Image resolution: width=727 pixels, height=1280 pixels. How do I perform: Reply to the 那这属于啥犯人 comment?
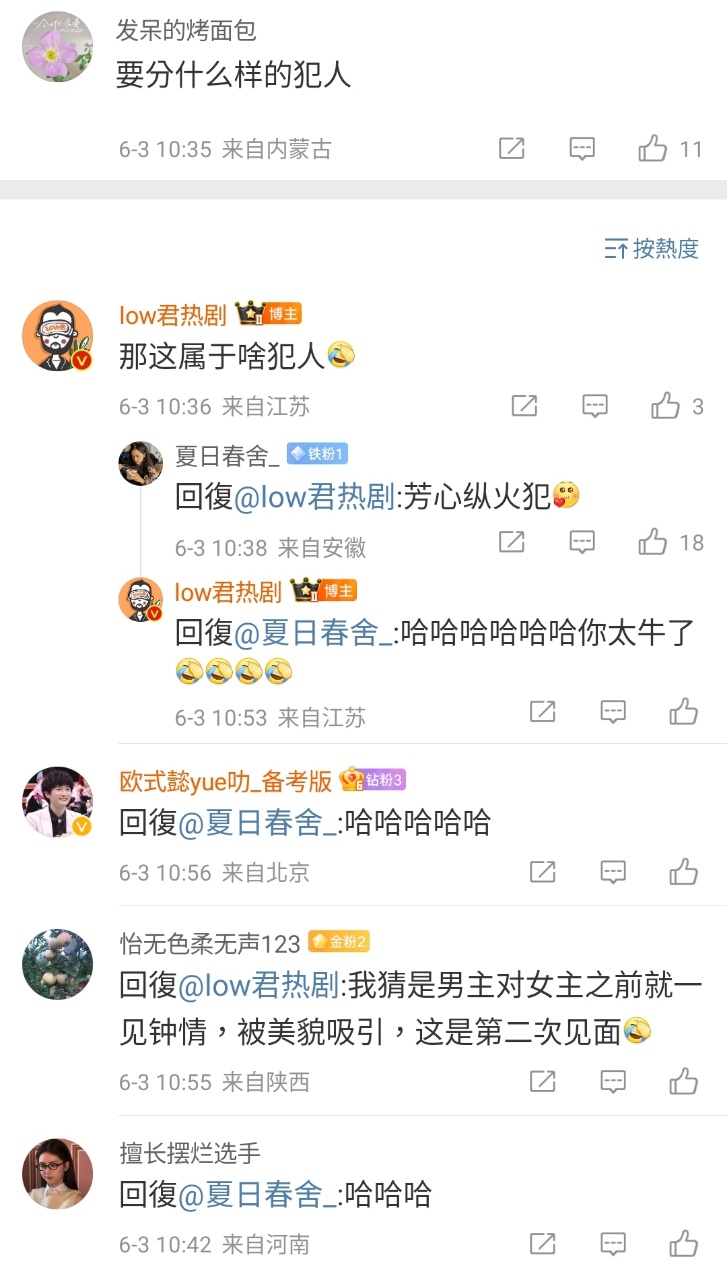pos(595,406)
